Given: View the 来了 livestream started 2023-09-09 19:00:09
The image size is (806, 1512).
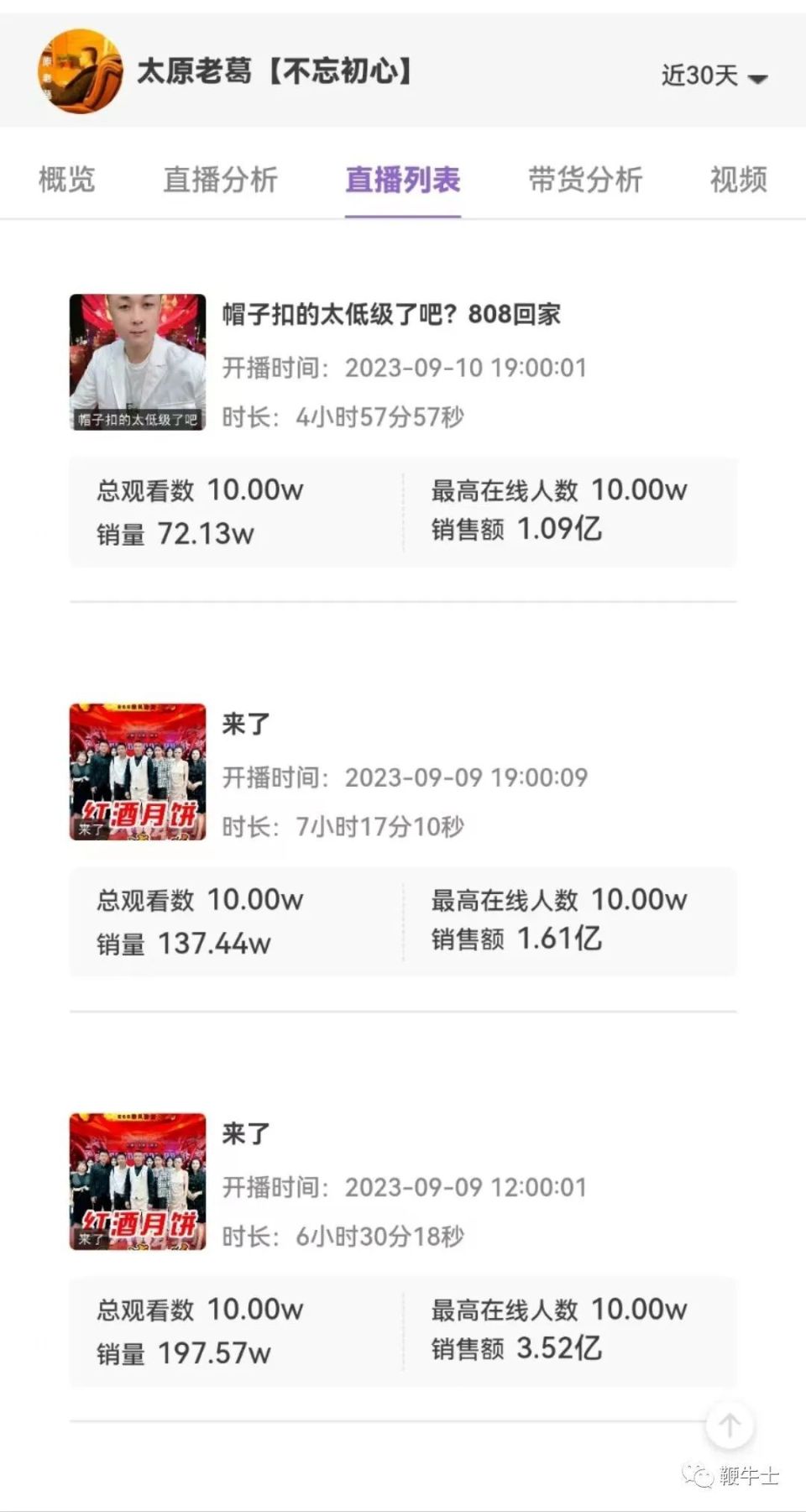Looking at the screenshot, I should point(245,724).
